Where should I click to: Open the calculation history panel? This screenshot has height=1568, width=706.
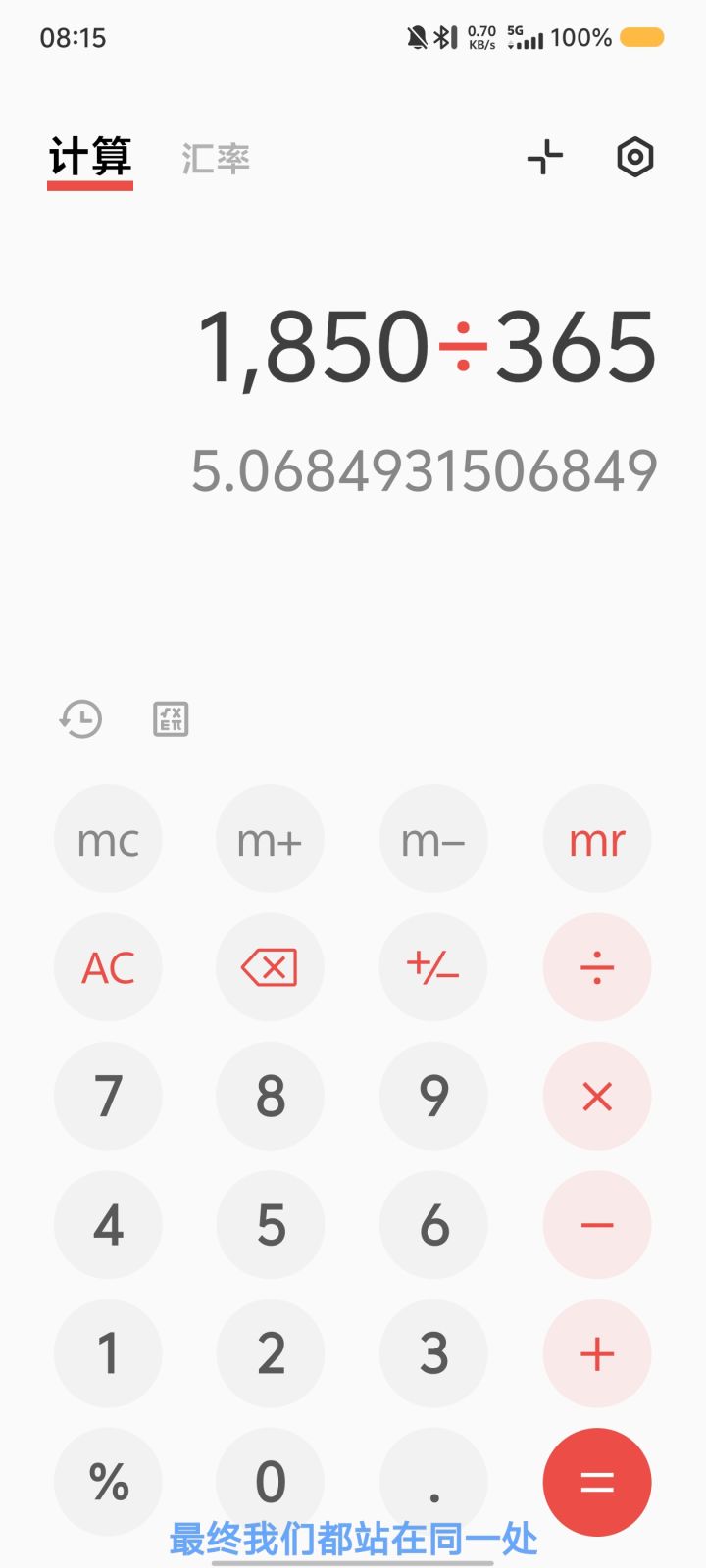coord(80,719)
